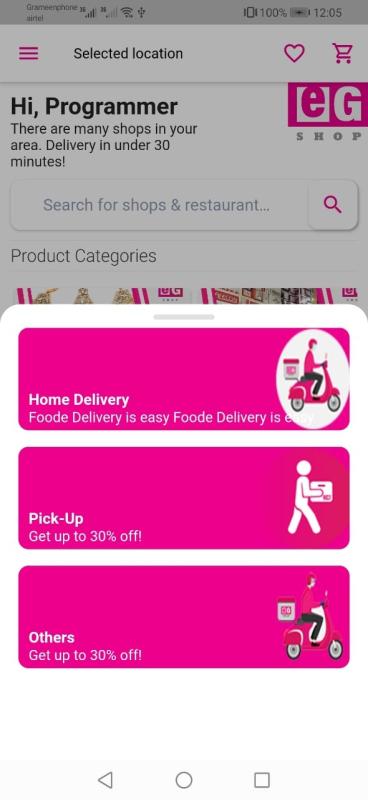The image size is (368, 800).
Task: Go back with the system back button
Action: (x=105, y=780)
